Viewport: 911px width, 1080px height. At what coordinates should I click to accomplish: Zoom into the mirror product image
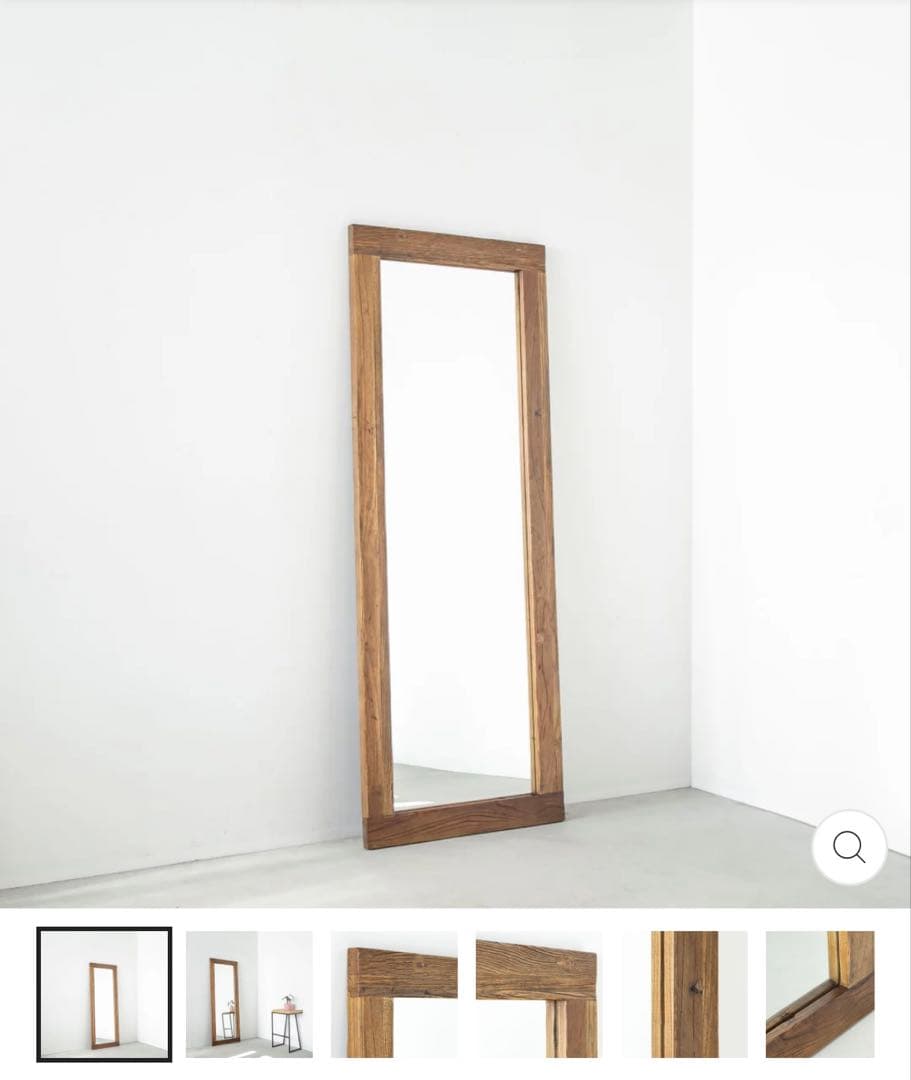pos(849,848)
